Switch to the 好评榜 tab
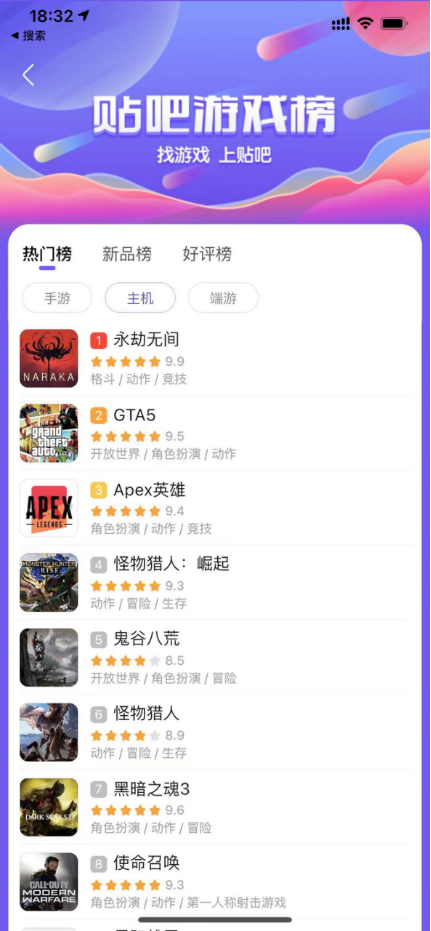This screenshot has width=431, height=931. pos(207,254)
